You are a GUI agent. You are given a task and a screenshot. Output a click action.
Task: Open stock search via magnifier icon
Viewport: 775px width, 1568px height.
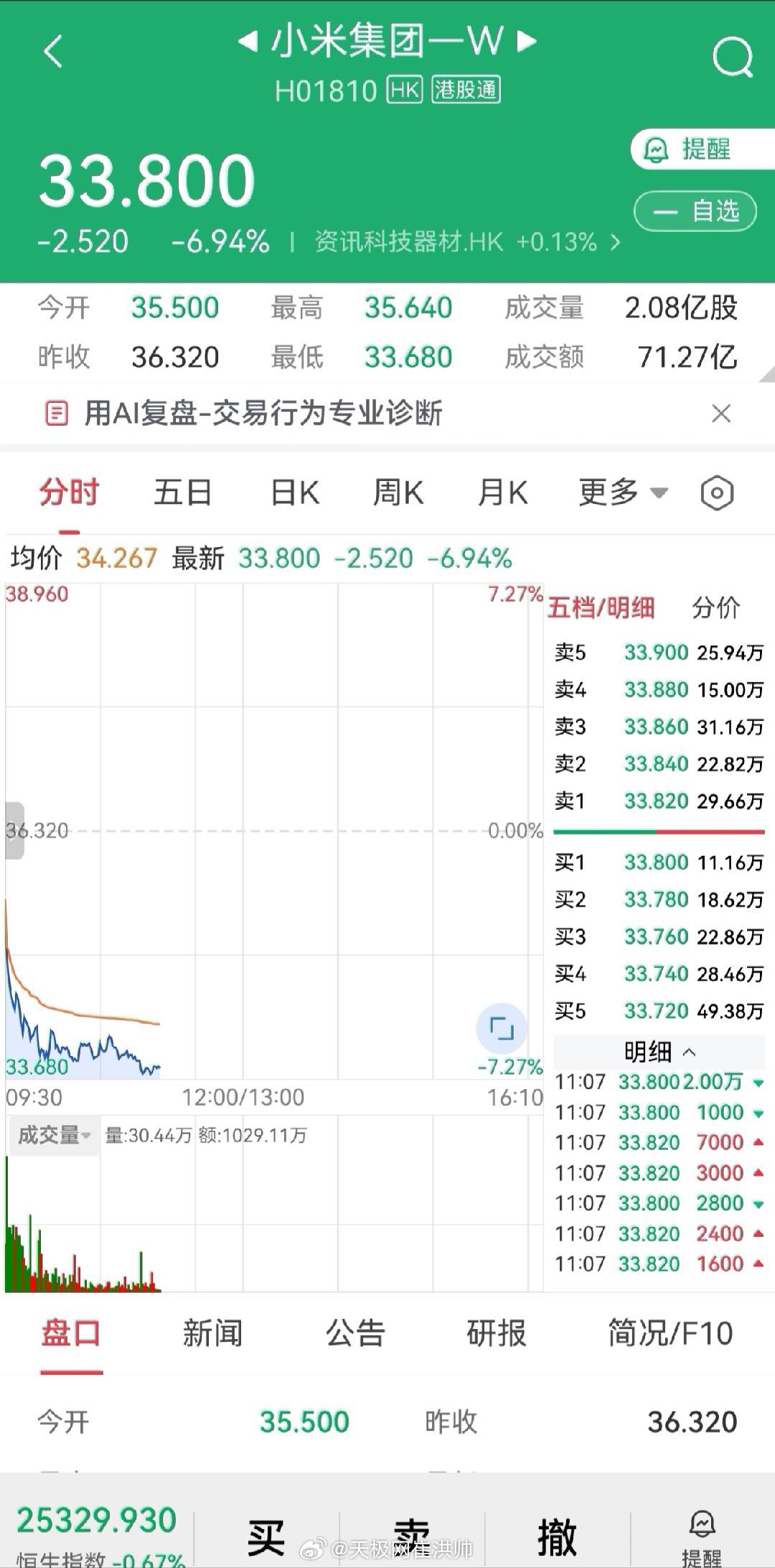tap(732, 57)
